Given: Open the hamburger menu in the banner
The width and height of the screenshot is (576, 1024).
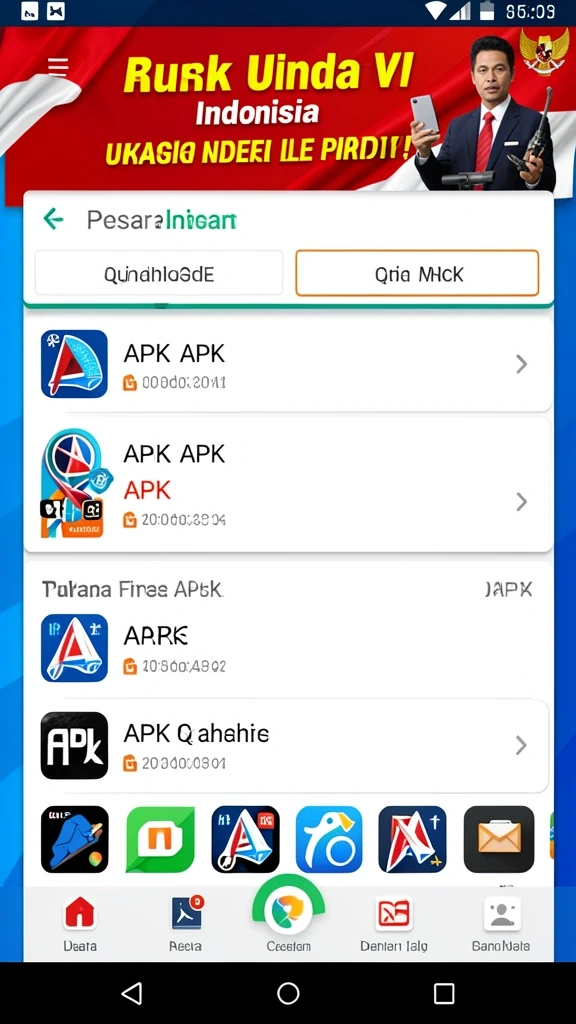Looking at the screenshot, I should pyautogui.click(x=57, y=67).
